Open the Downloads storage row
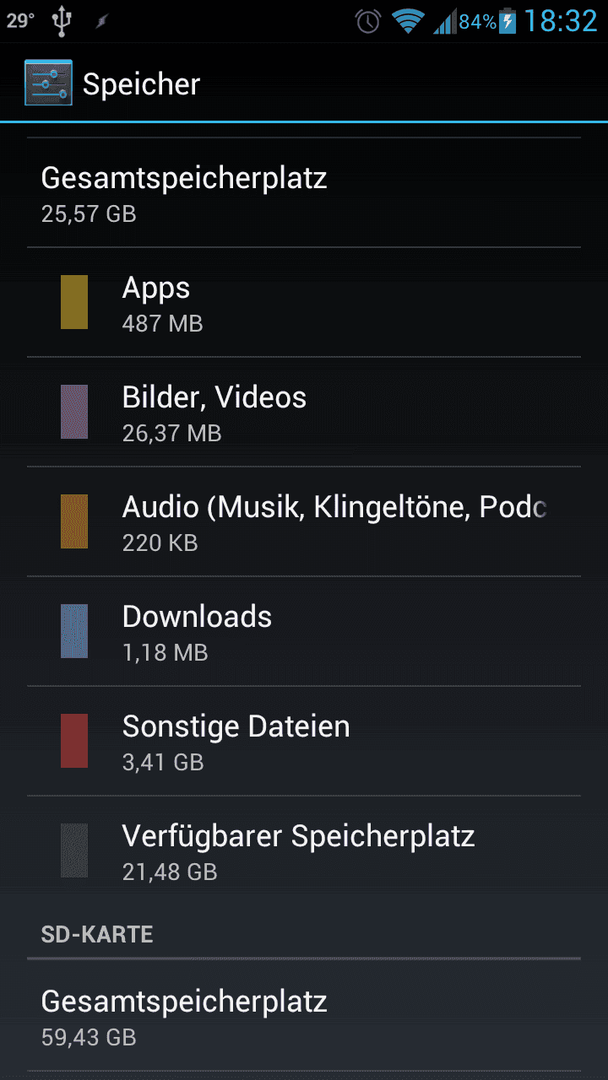 [x=304, y=631]
